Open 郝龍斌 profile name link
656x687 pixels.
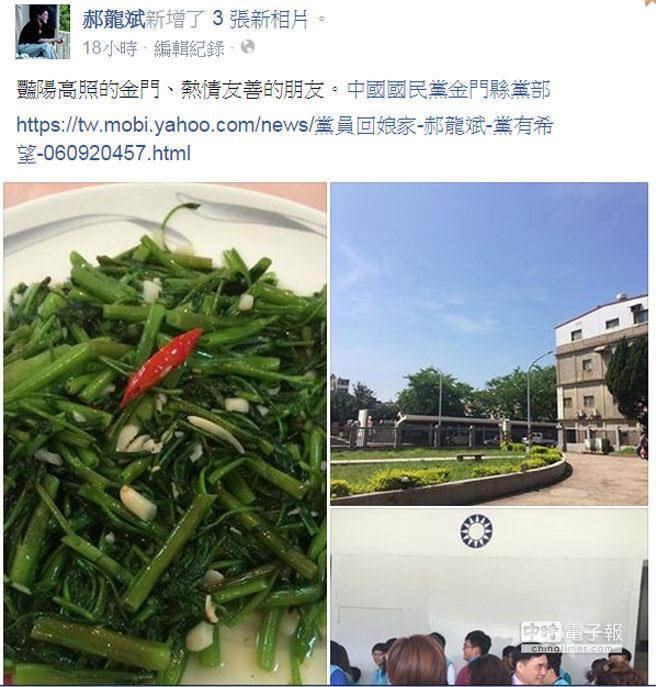click(112, 18)
